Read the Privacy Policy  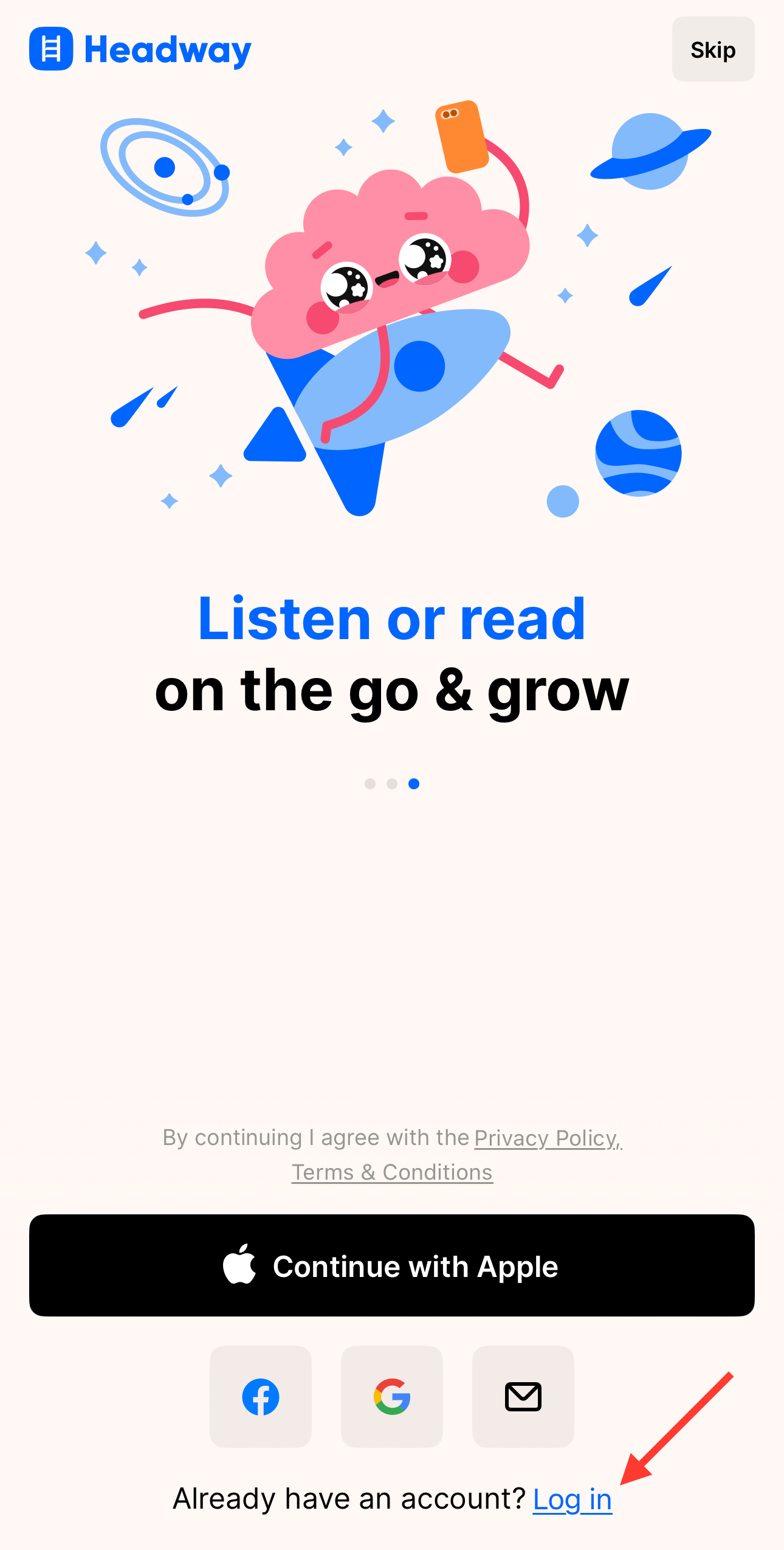pyautogui.click(x=547, y=1138)
